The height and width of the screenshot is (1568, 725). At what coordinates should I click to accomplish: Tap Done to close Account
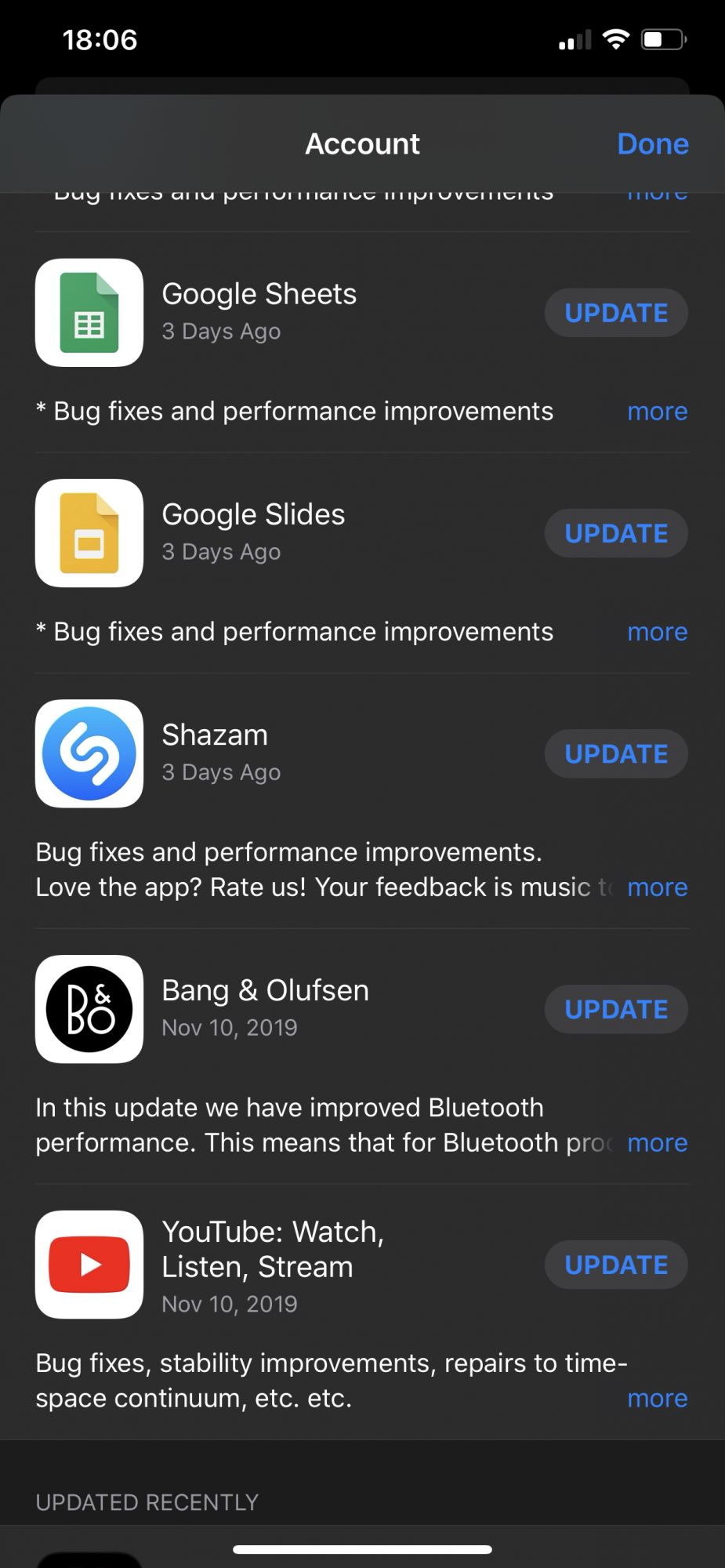coord(652,144)
